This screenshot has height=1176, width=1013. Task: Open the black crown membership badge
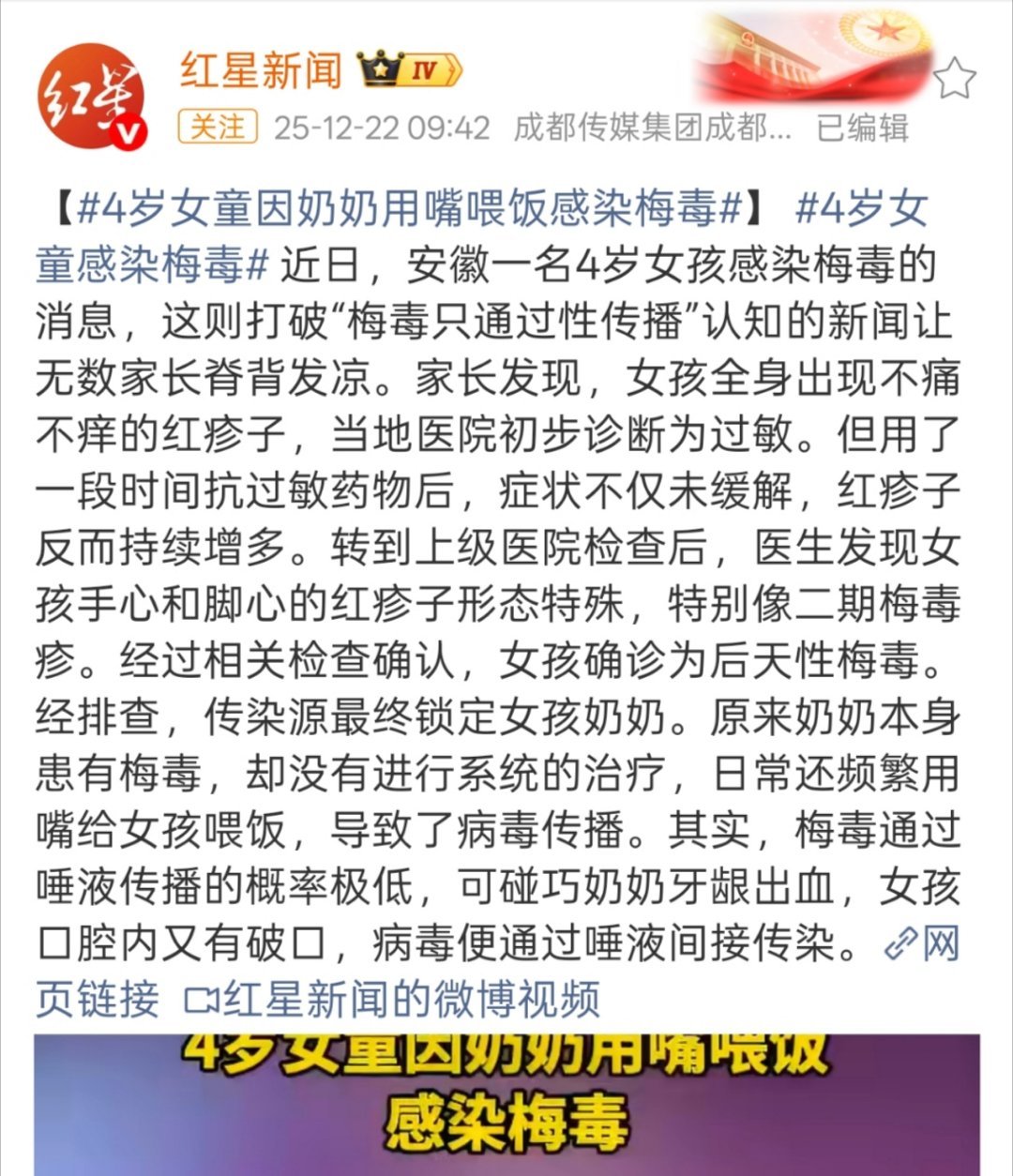coord(379,68)
